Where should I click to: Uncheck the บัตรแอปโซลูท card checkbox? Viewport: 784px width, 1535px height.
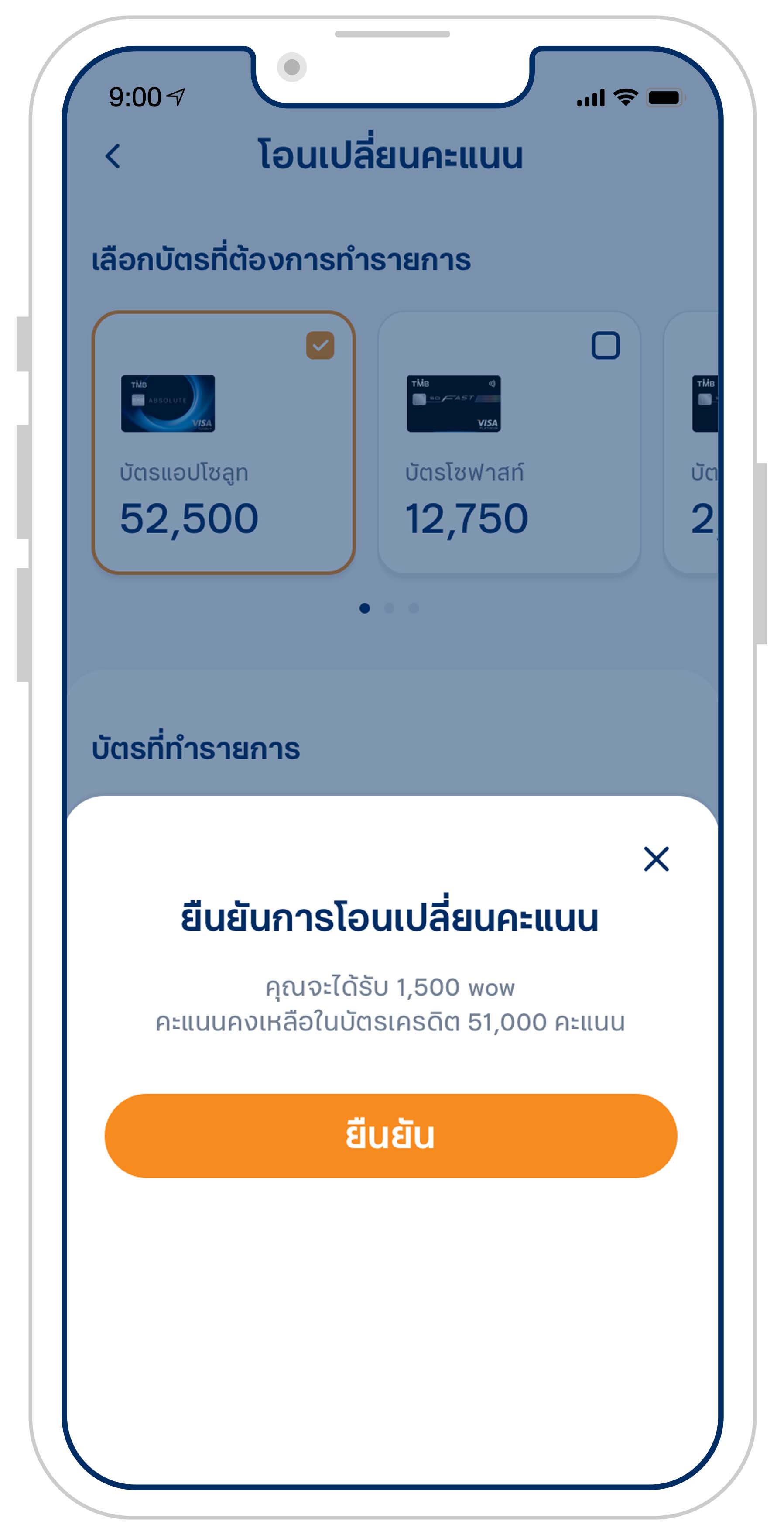click(320, 346)
